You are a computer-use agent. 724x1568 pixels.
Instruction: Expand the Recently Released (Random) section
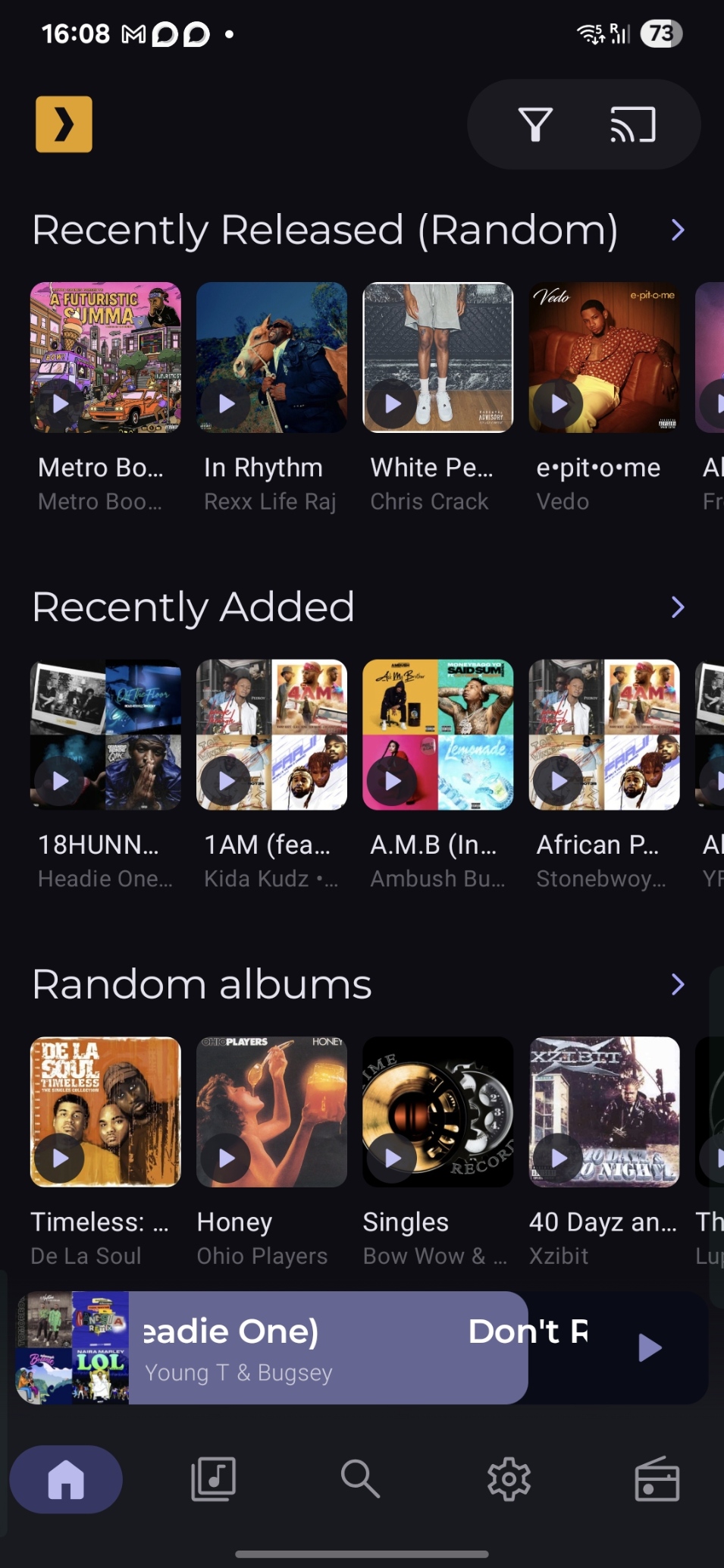click(677, 230)
